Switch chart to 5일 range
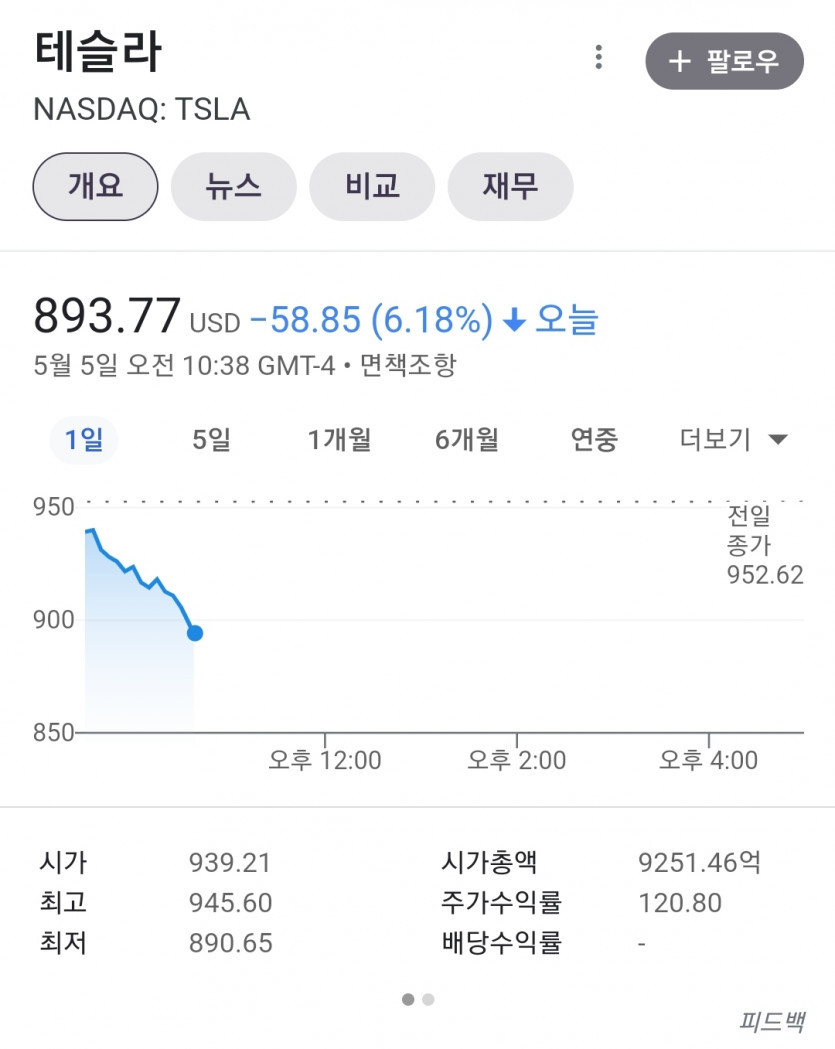 [211, 439]
